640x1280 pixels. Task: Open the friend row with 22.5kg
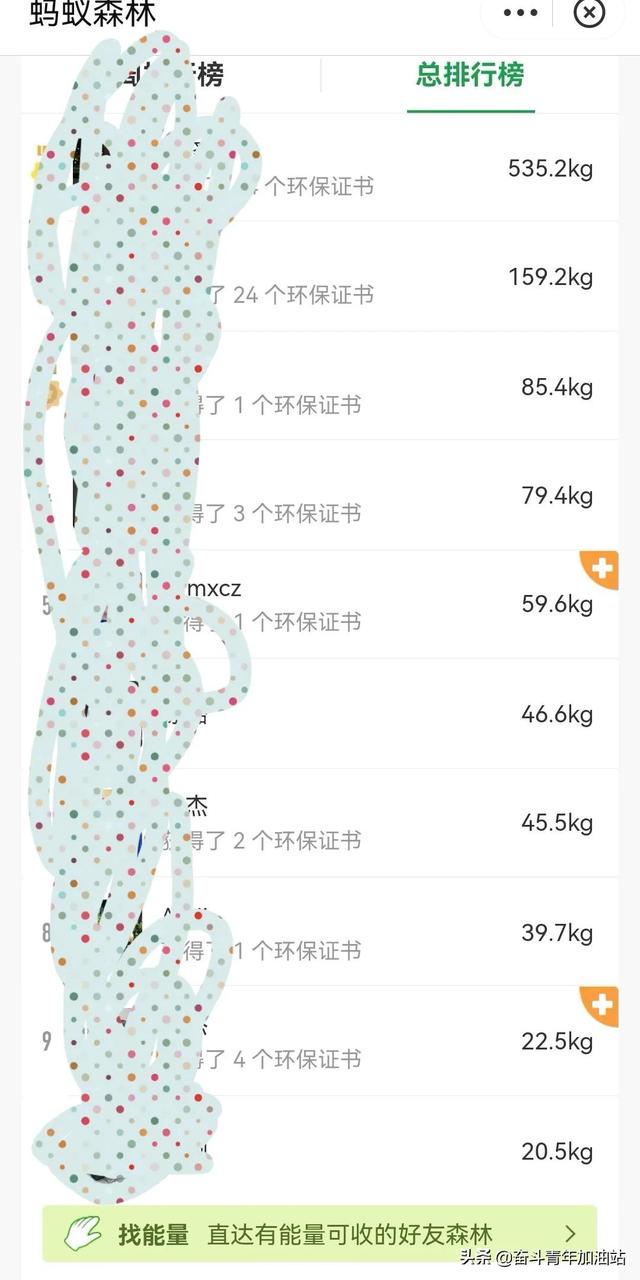pos(400,1042)
